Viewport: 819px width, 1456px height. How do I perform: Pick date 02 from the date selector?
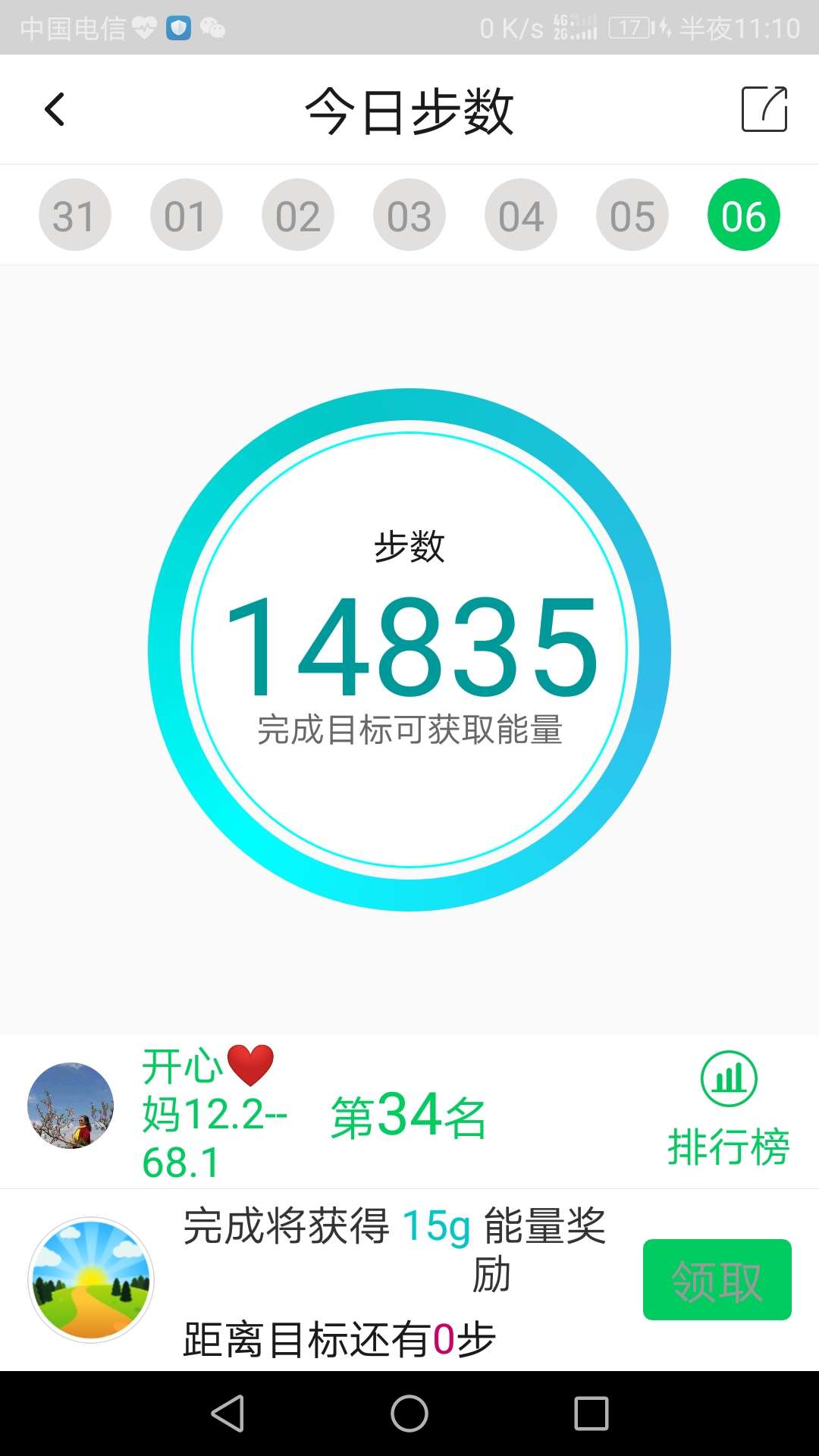tap(298, 215)
